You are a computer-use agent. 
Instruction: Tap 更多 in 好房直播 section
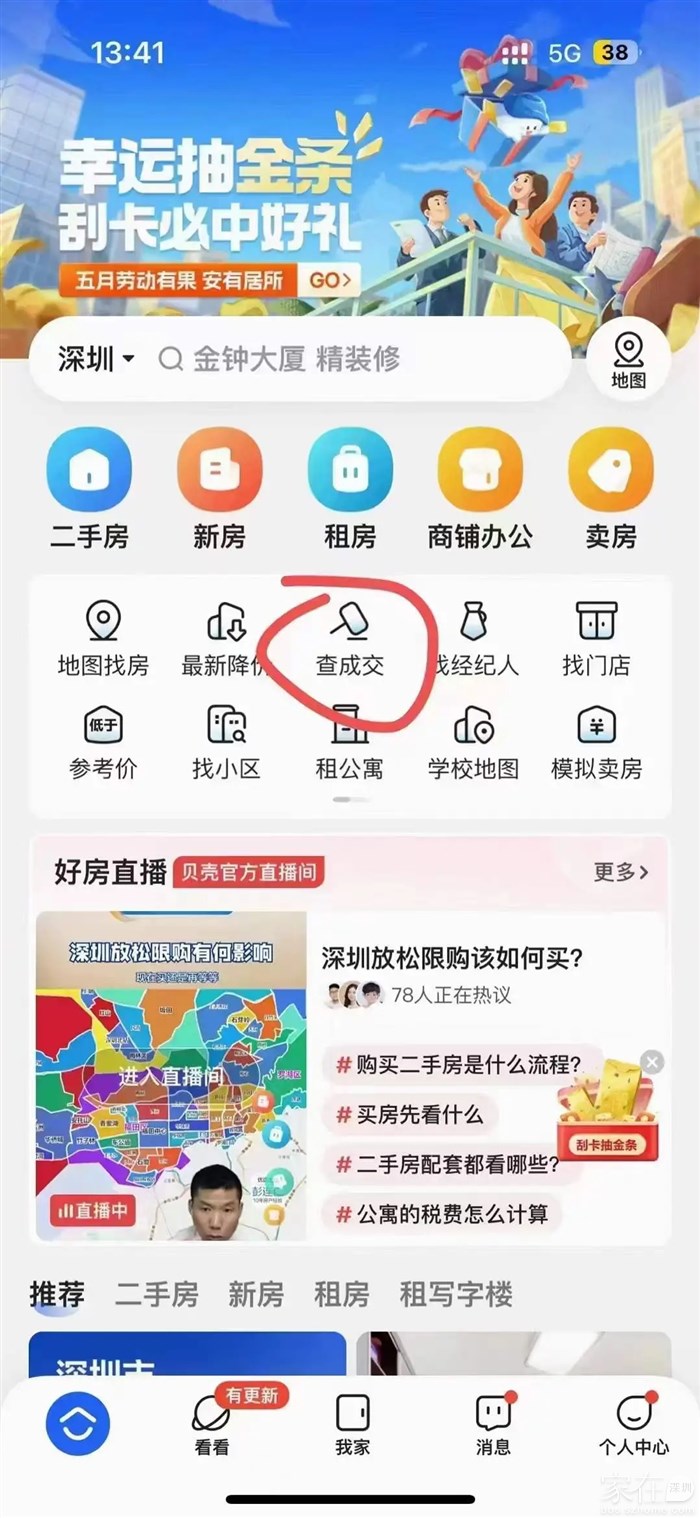(620, 872)
